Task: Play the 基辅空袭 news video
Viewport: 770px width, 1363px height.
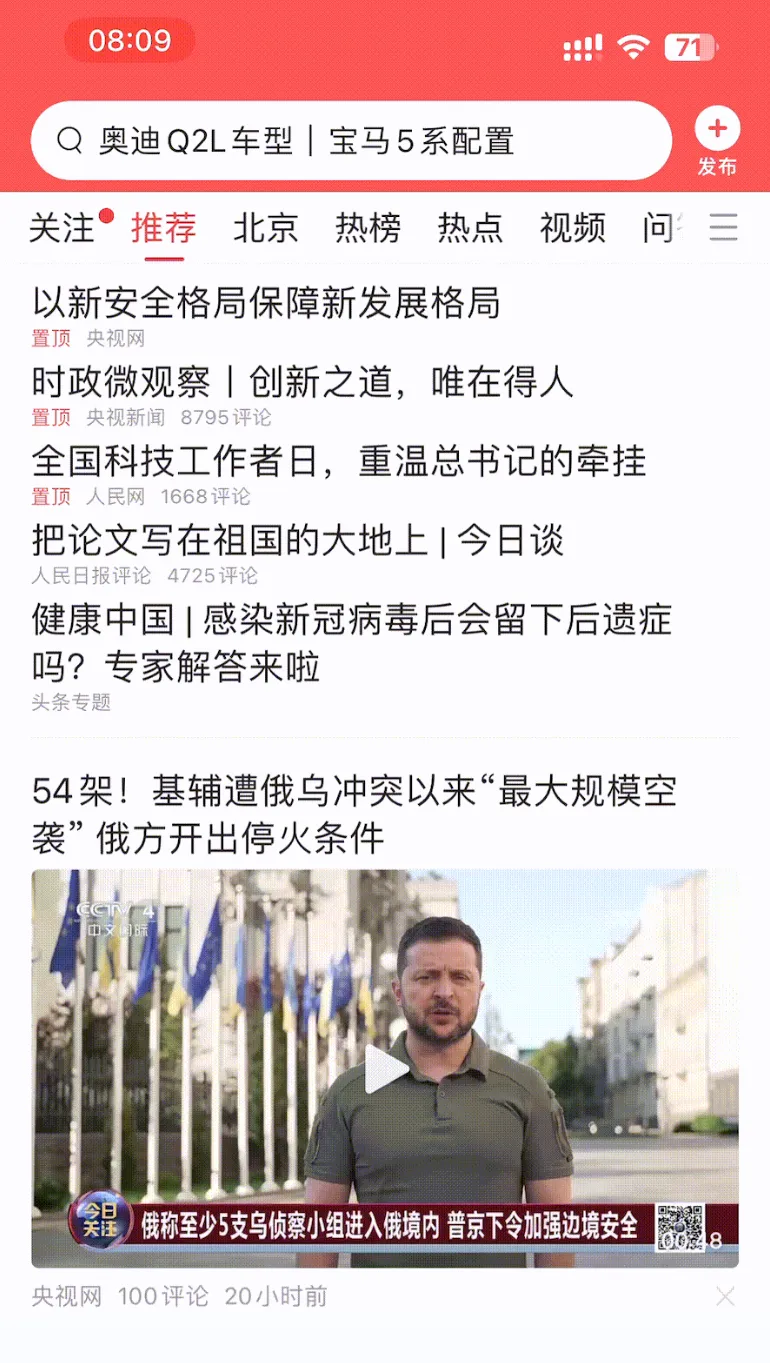Action: pos(385,1069)
